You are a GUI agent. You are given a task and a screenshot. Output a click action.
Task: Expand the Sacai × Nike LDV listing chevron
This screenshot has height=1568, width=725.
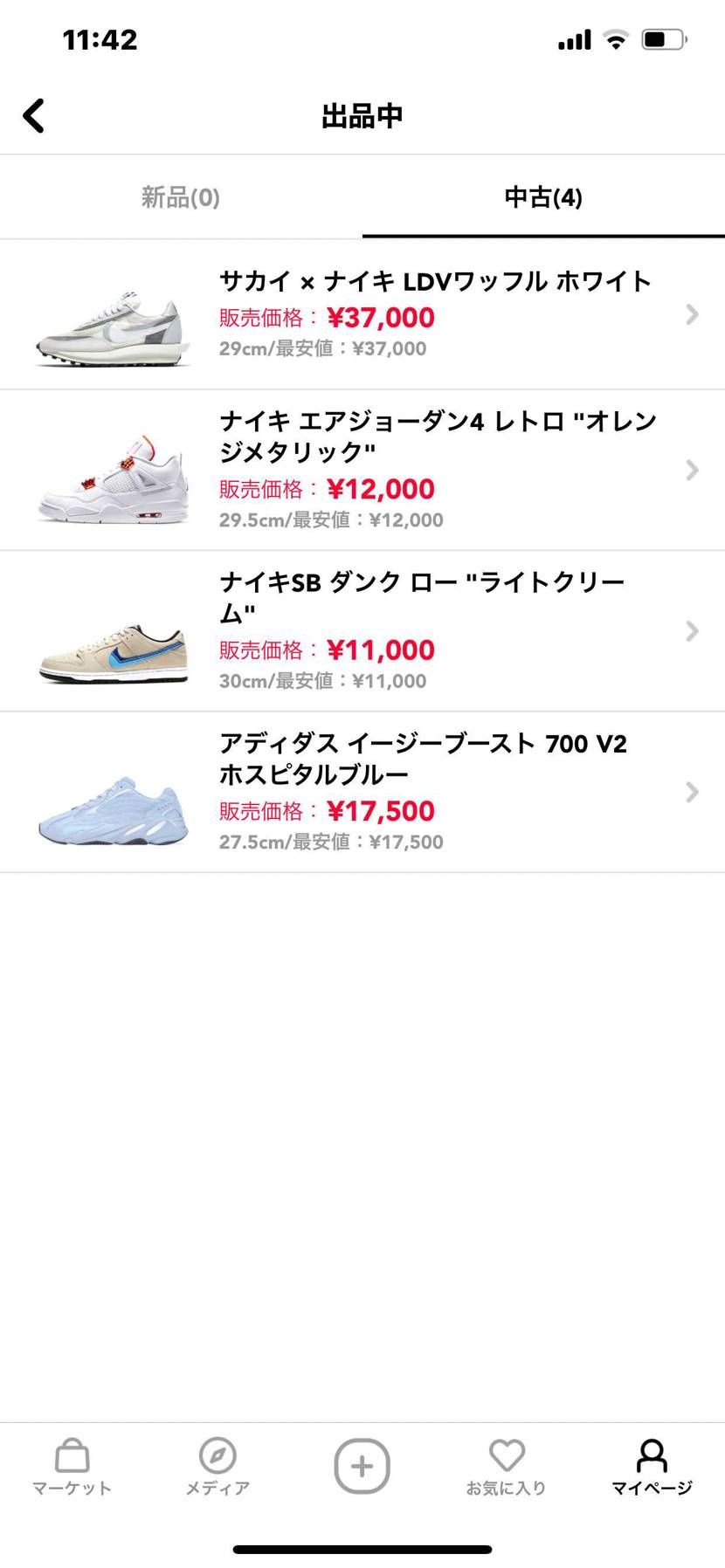pos(693,314)
